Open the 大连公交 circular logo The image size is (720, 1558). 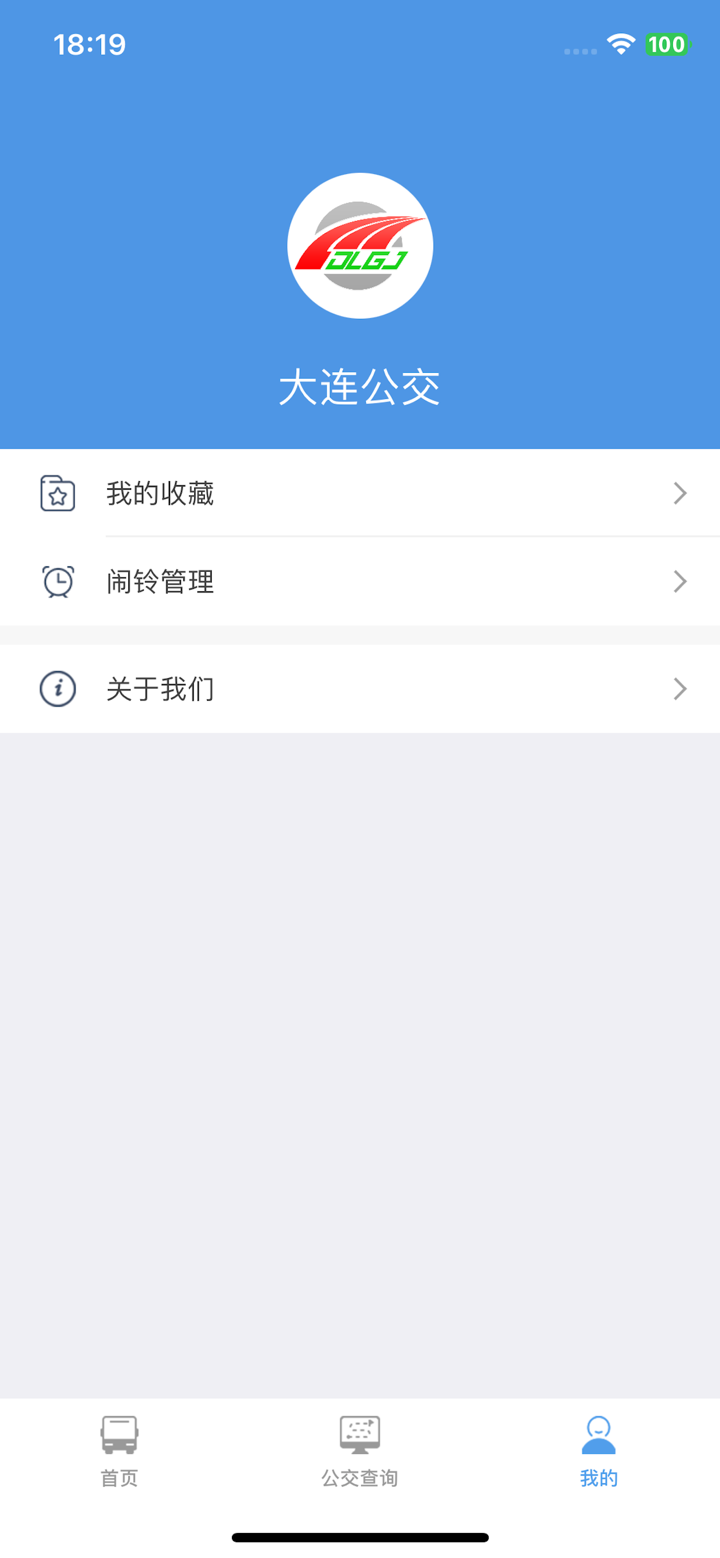click(x=360, y=245)
